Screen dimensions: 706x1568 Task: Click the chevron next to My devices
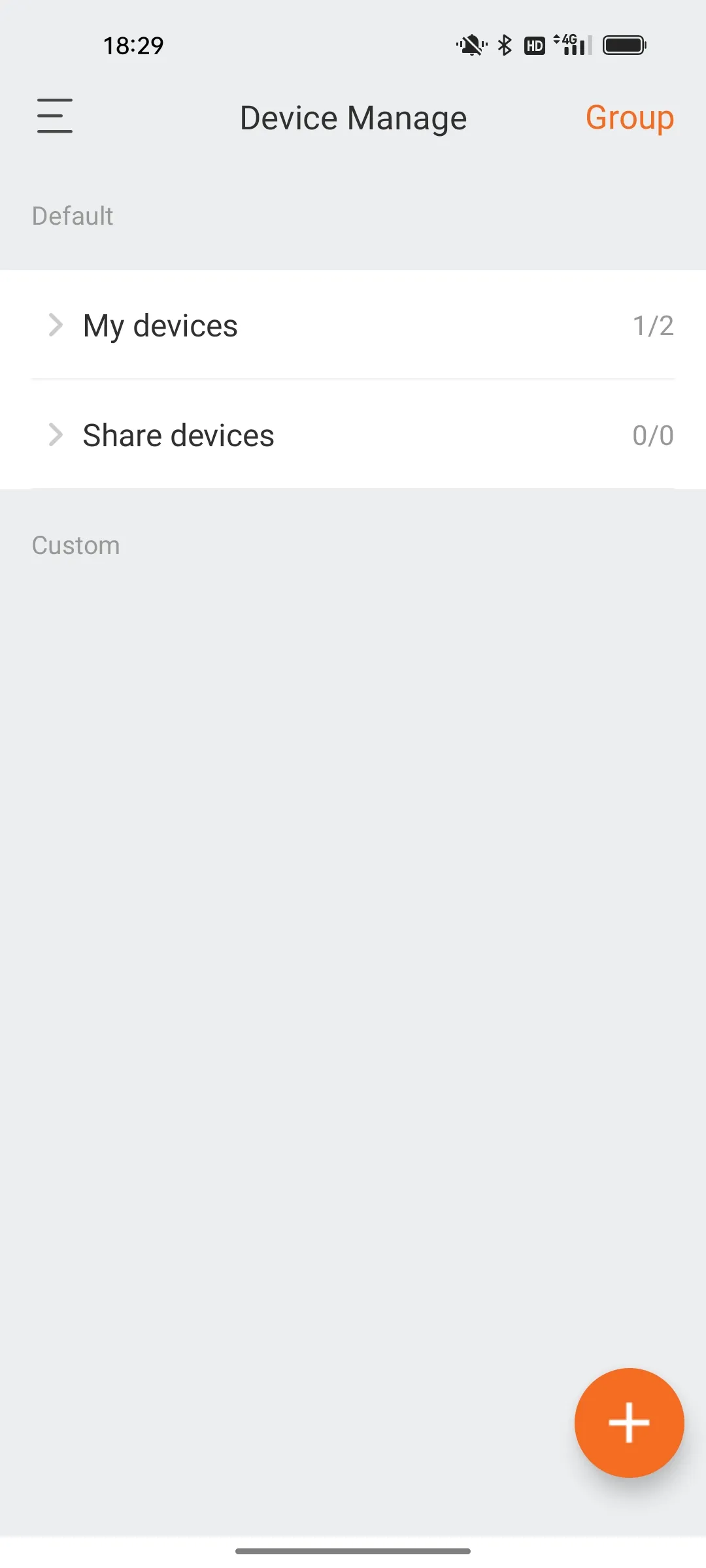click(56, 325)
